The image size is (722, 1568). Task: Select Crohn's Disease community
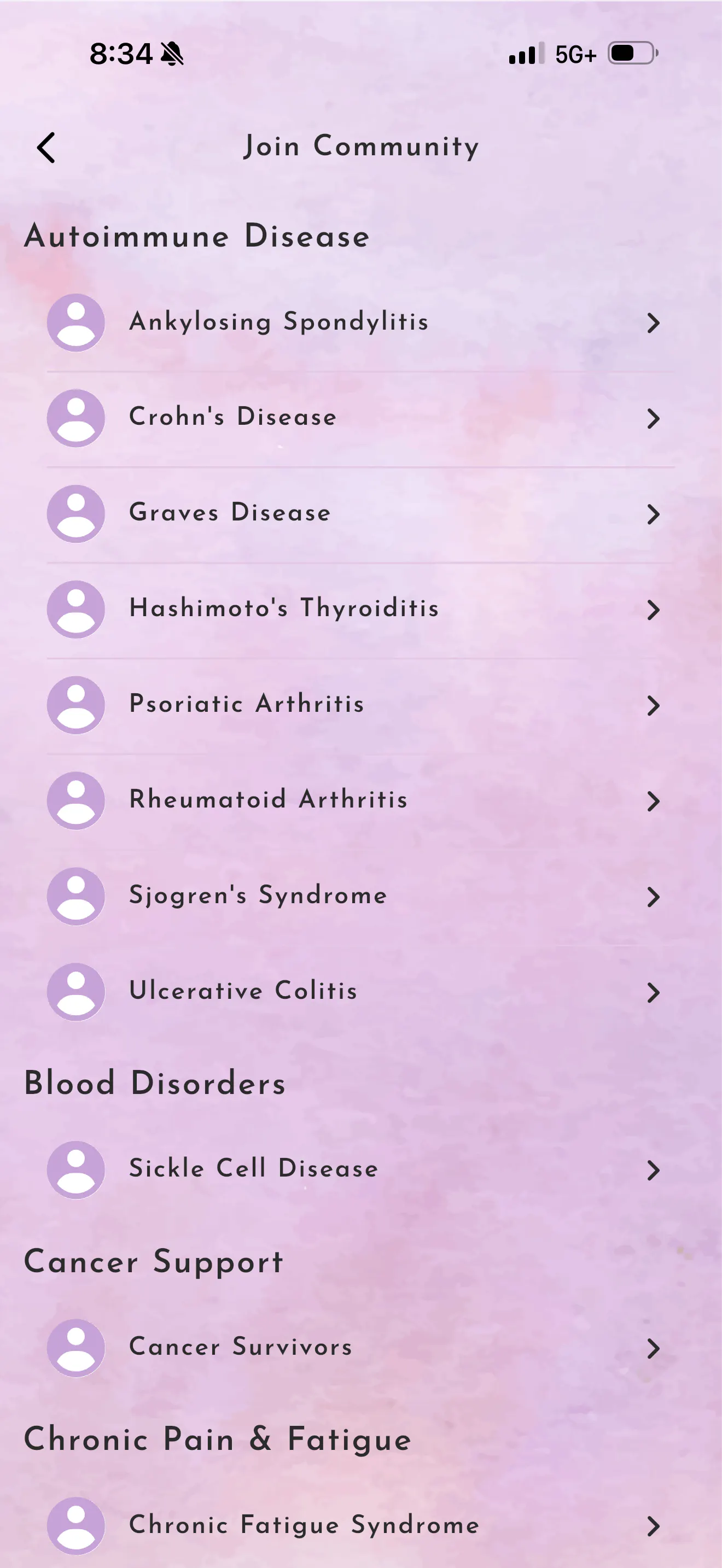tap(360, 419)
